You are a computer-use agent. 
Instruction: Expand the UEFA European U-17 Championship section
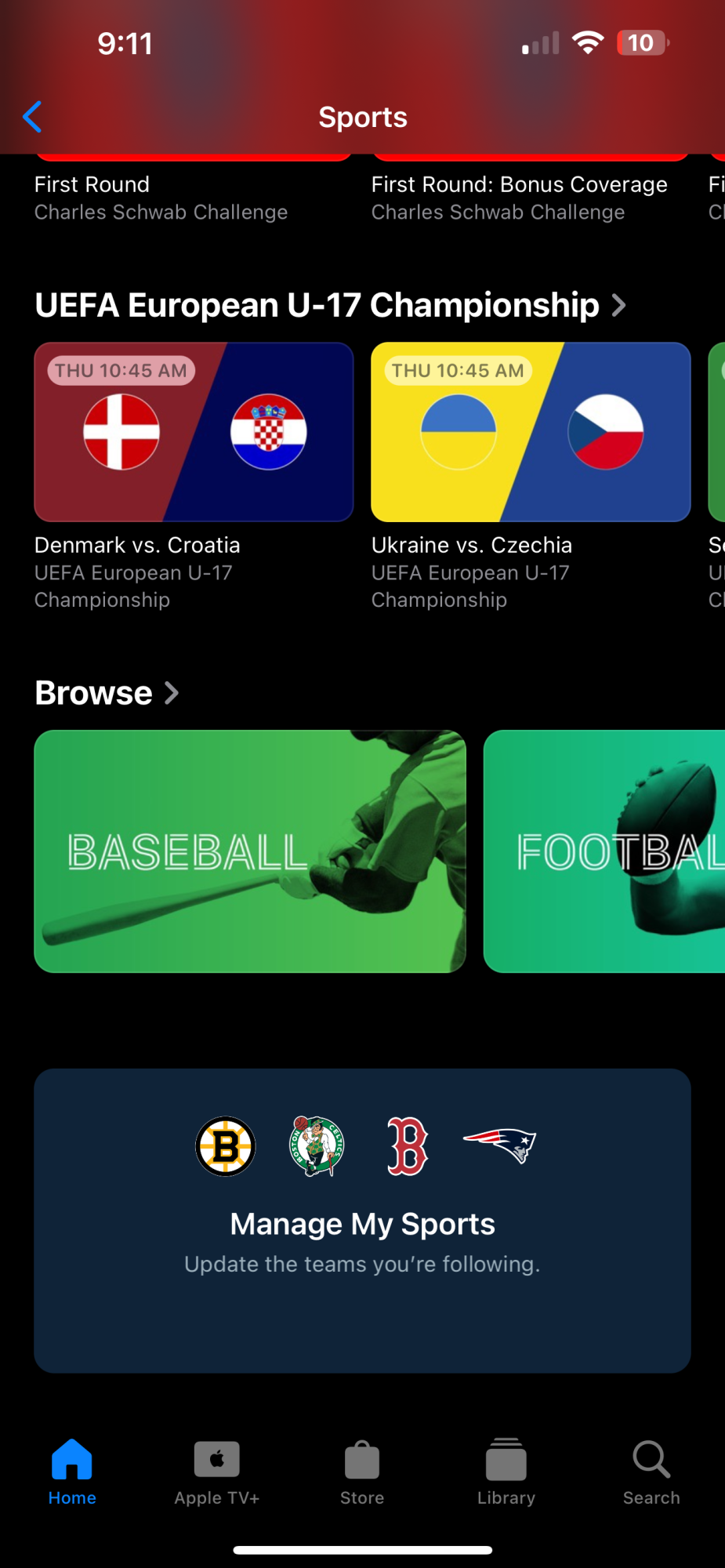[330, 305]
